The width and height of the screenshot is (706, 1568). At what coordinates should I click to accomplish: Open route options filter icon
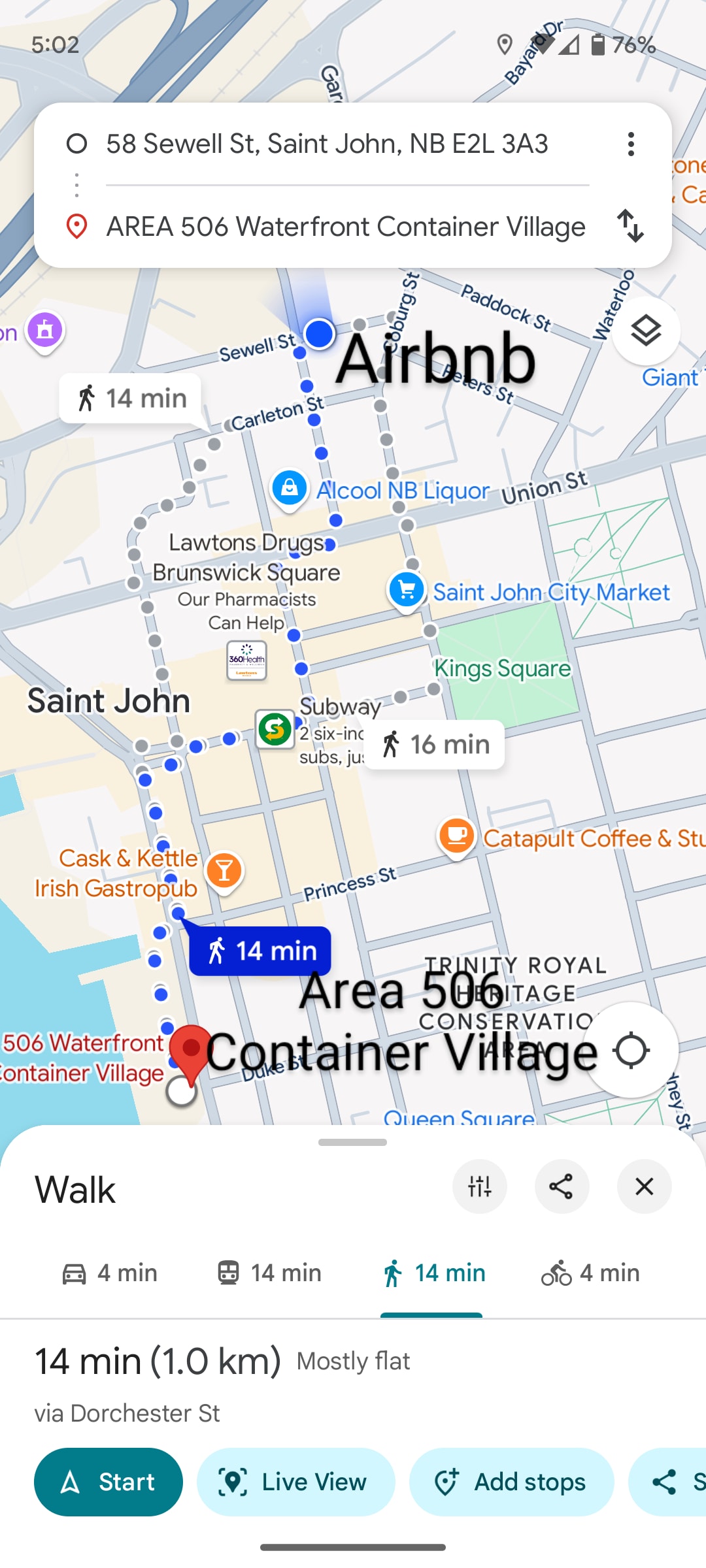point(480,1186)
